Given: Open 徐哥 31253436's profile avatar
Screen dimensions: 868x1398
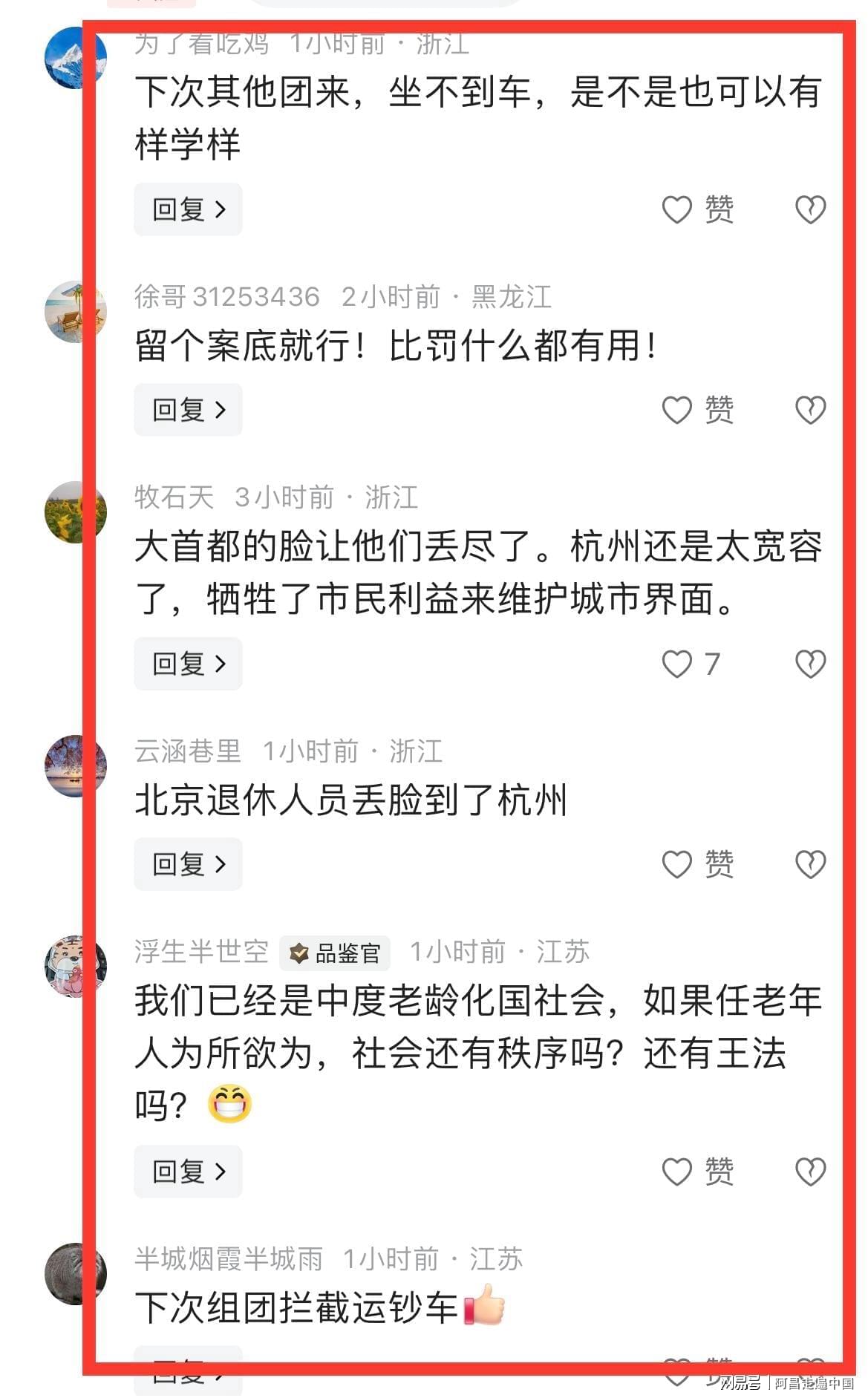Looking at the screenshot, I should 75,312.
